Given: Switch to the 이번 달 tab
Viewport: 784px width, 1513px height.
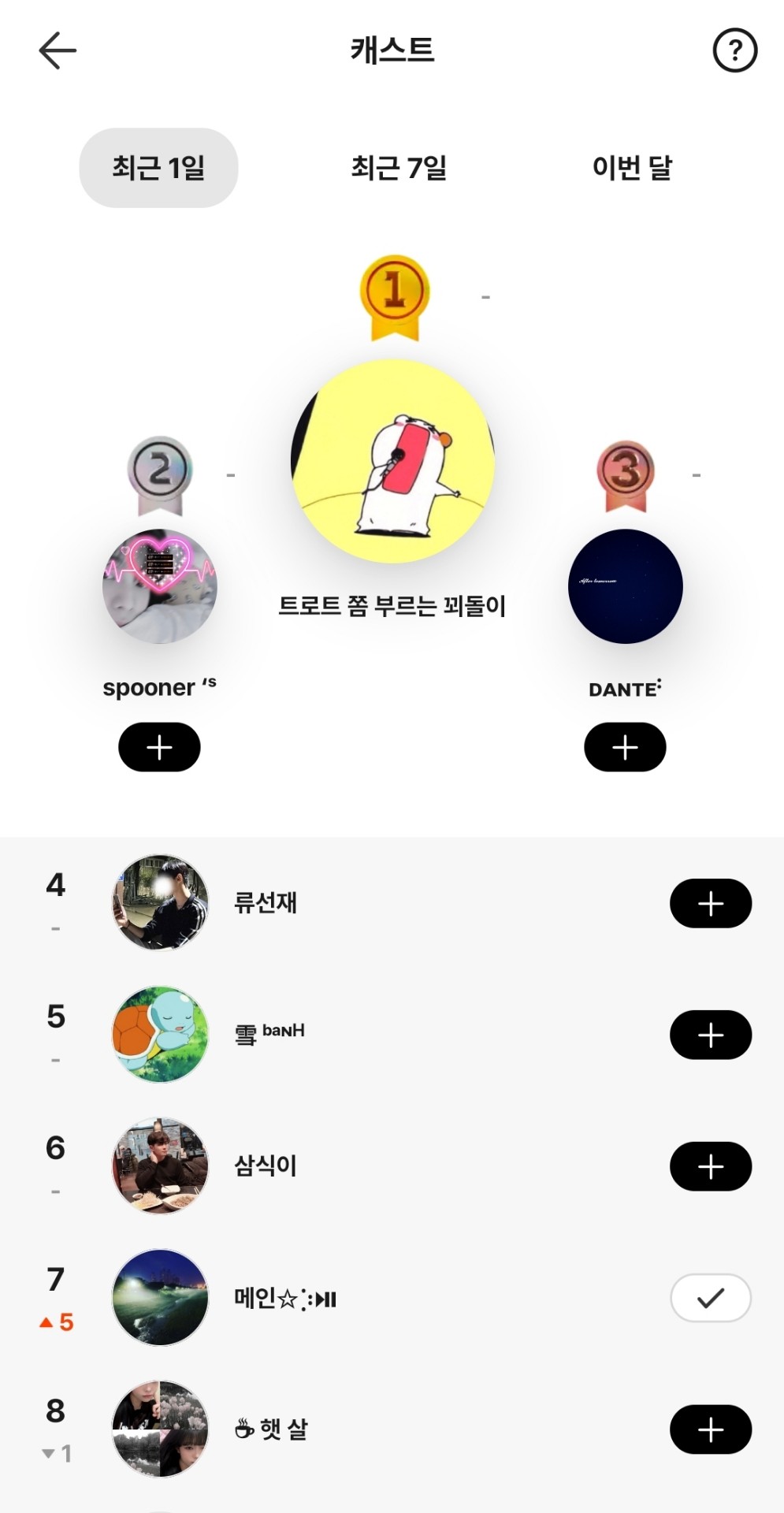Looking at the screenshot, I should 632,168.
